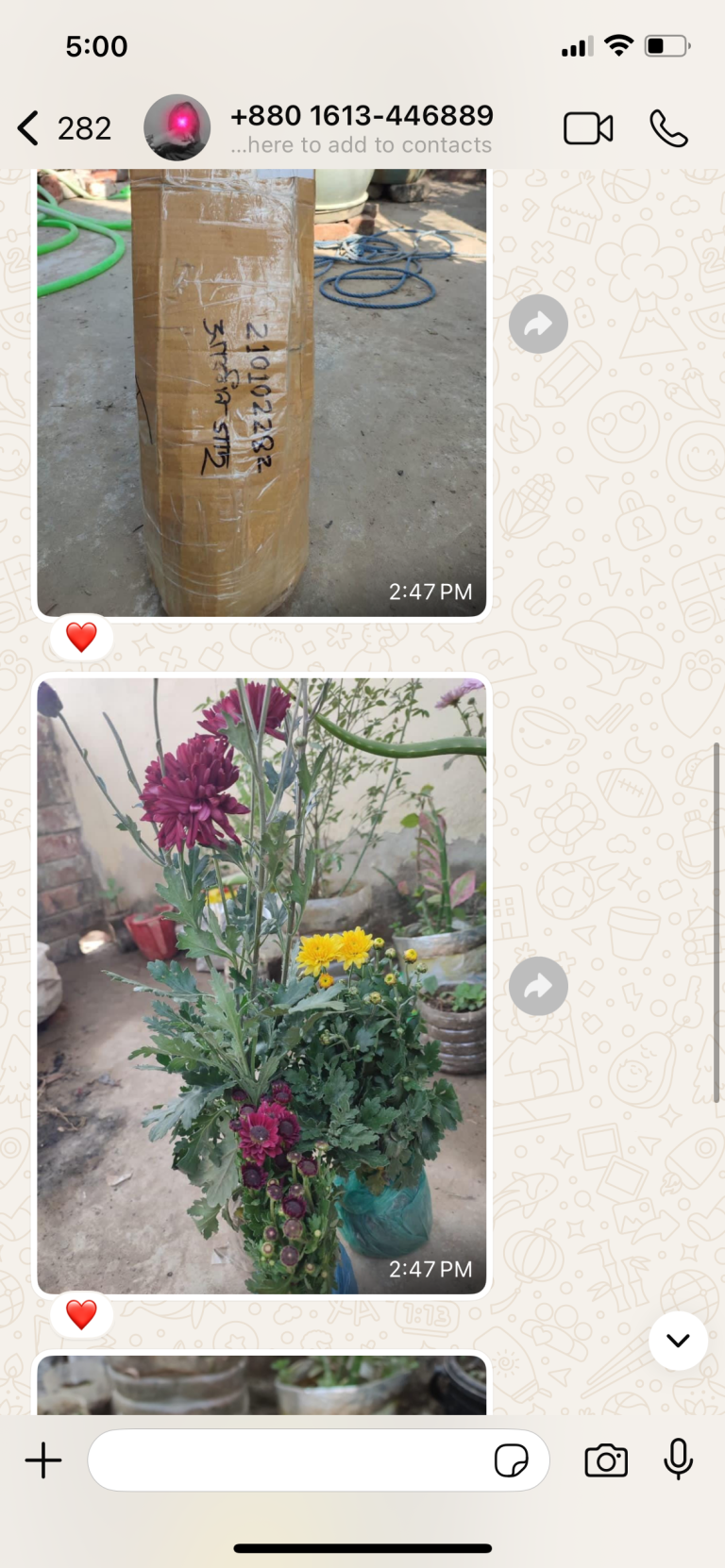
Task: Open the partially visible photo at bottom
Action: [x=261, y=1385]
